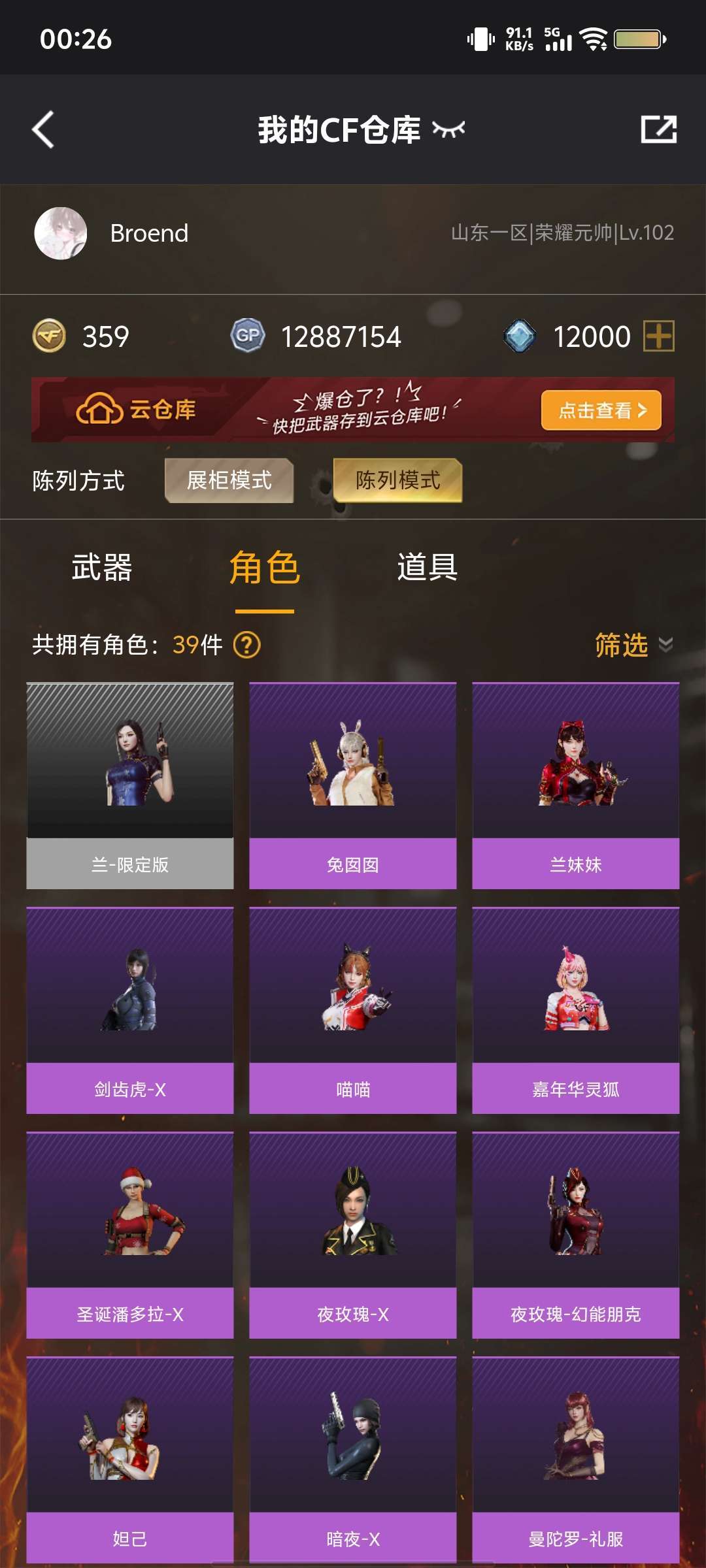Toggle the eye icon to hide warehouse info
Viewport: 706px width, 1568px height.
(x=448, y=129)
